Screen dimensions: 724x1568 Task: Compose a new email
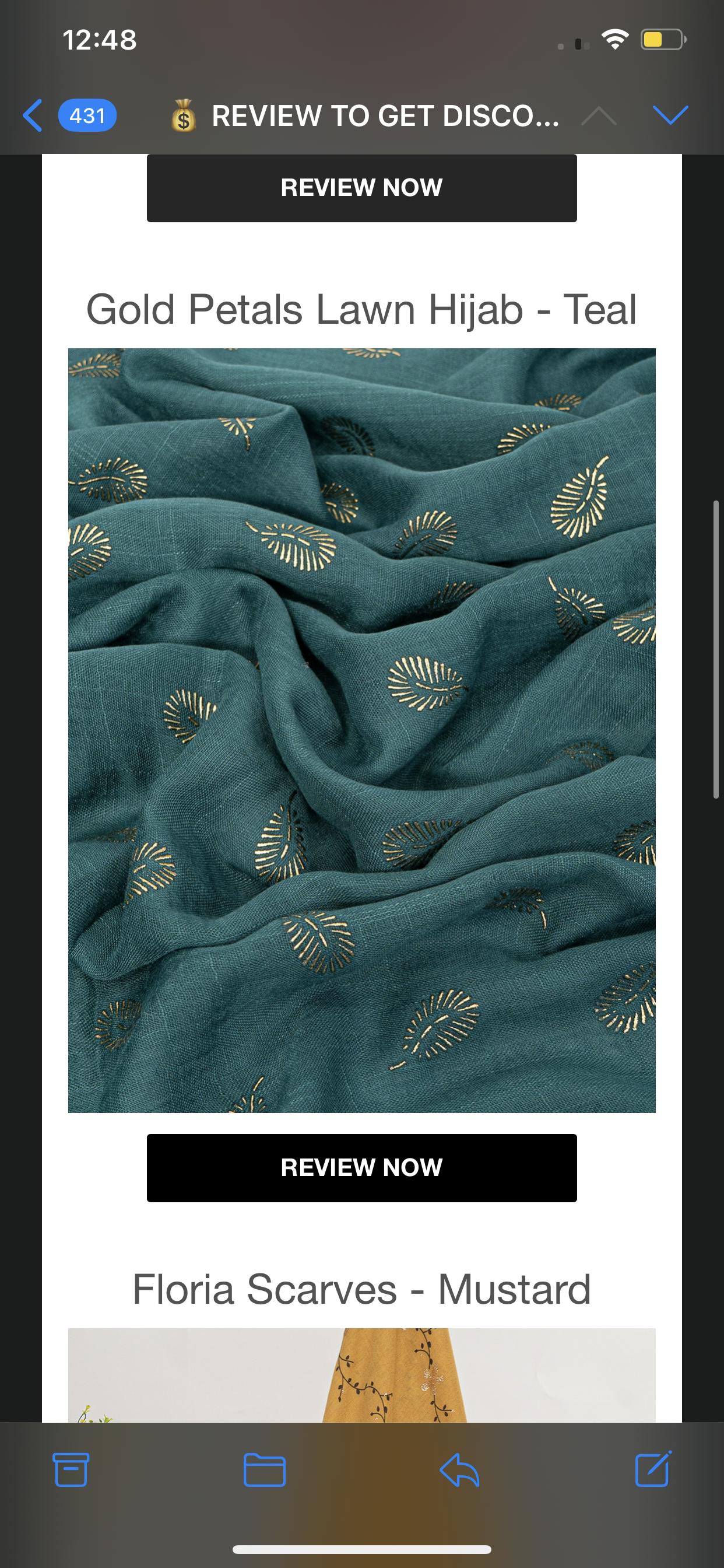pos(653,1469)
